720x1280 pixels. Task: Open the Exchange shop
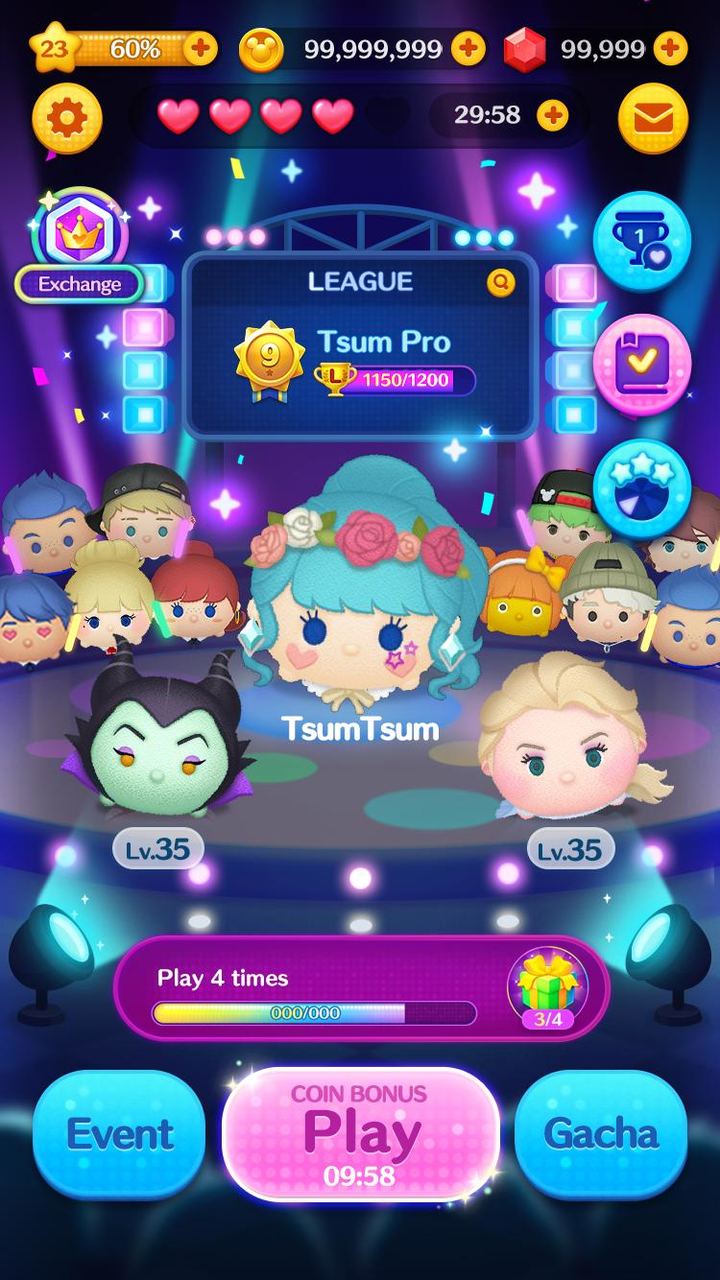pyautogui.click(x=78, y=247)
